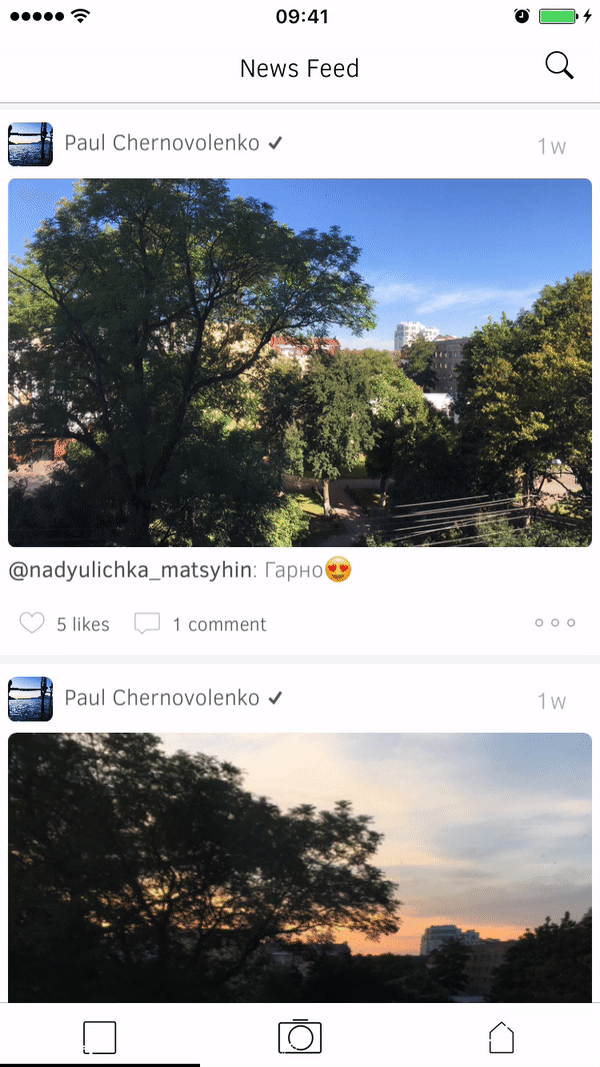
Task: Open the sunset silhouette photo
Action: [300, 866]
